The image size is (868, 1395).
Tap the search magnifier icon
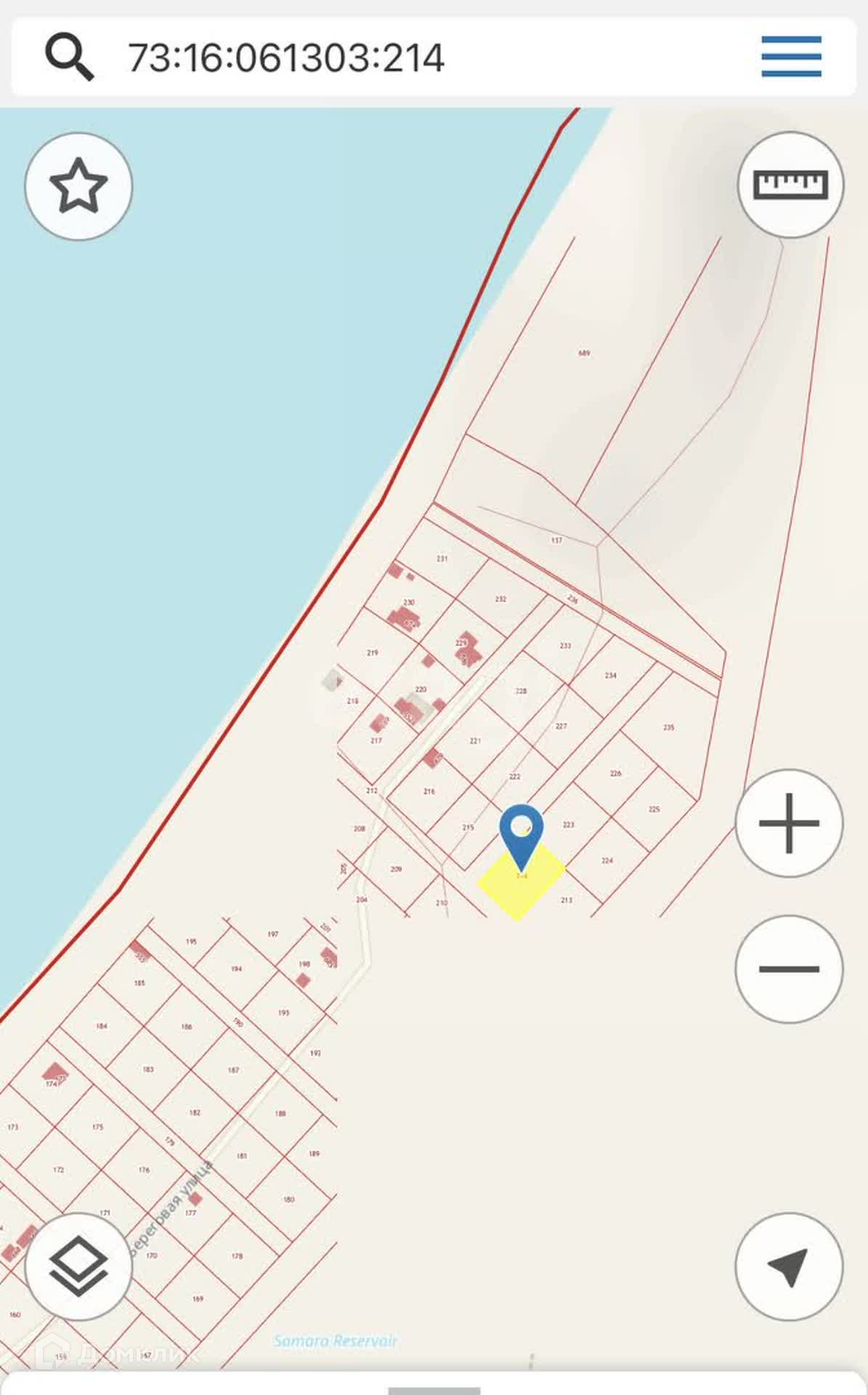[69, 57]
